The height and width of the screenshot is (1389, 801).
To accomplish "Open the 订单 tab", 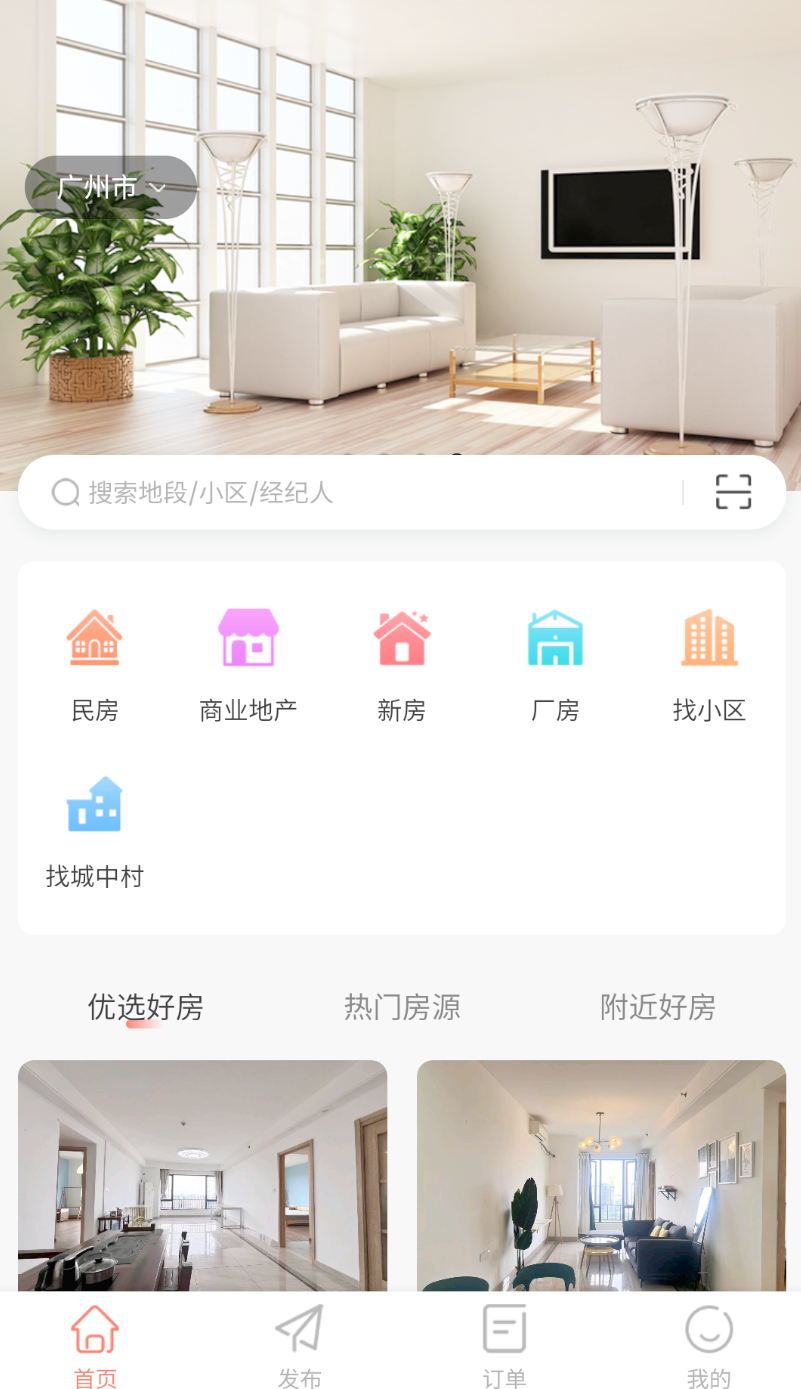I will click(504, 1346).
